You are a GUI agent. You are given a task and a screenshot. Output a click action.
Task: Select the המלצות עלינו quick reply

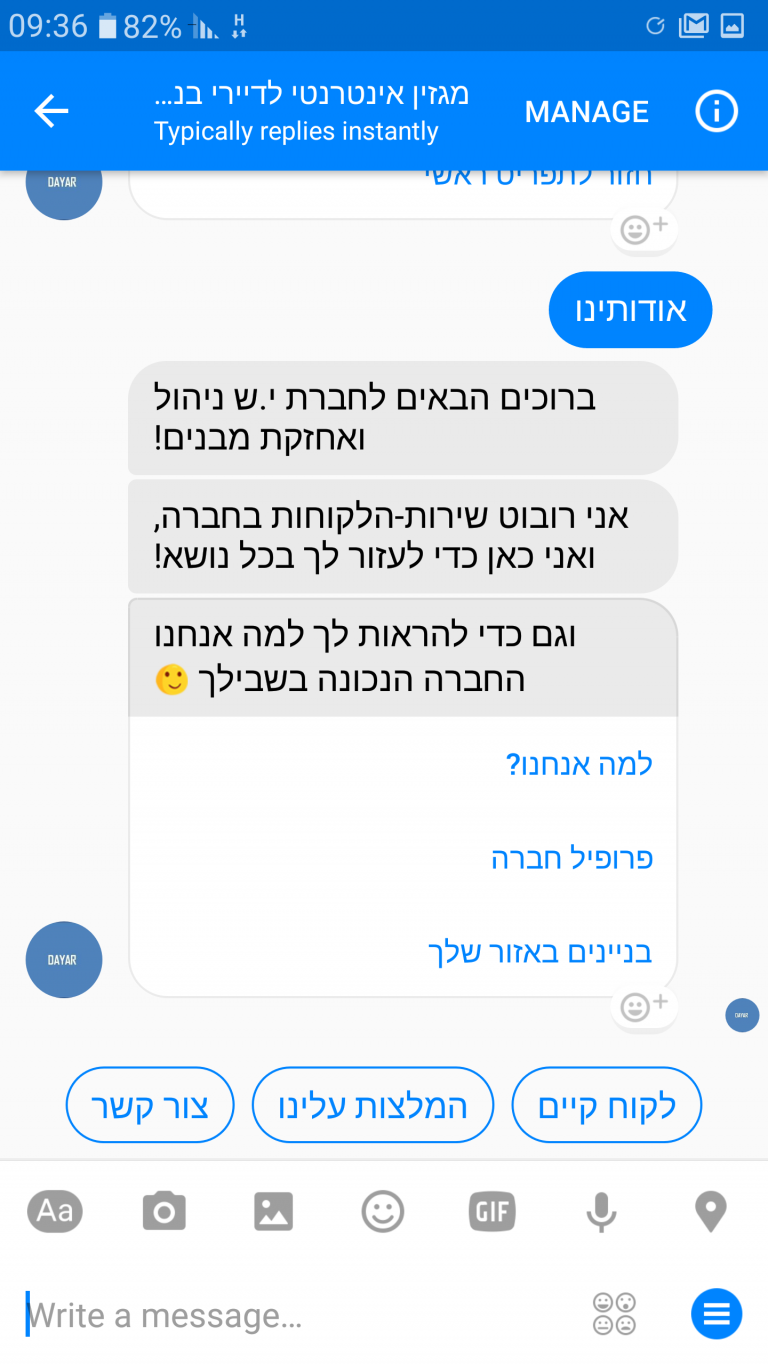373,1105
